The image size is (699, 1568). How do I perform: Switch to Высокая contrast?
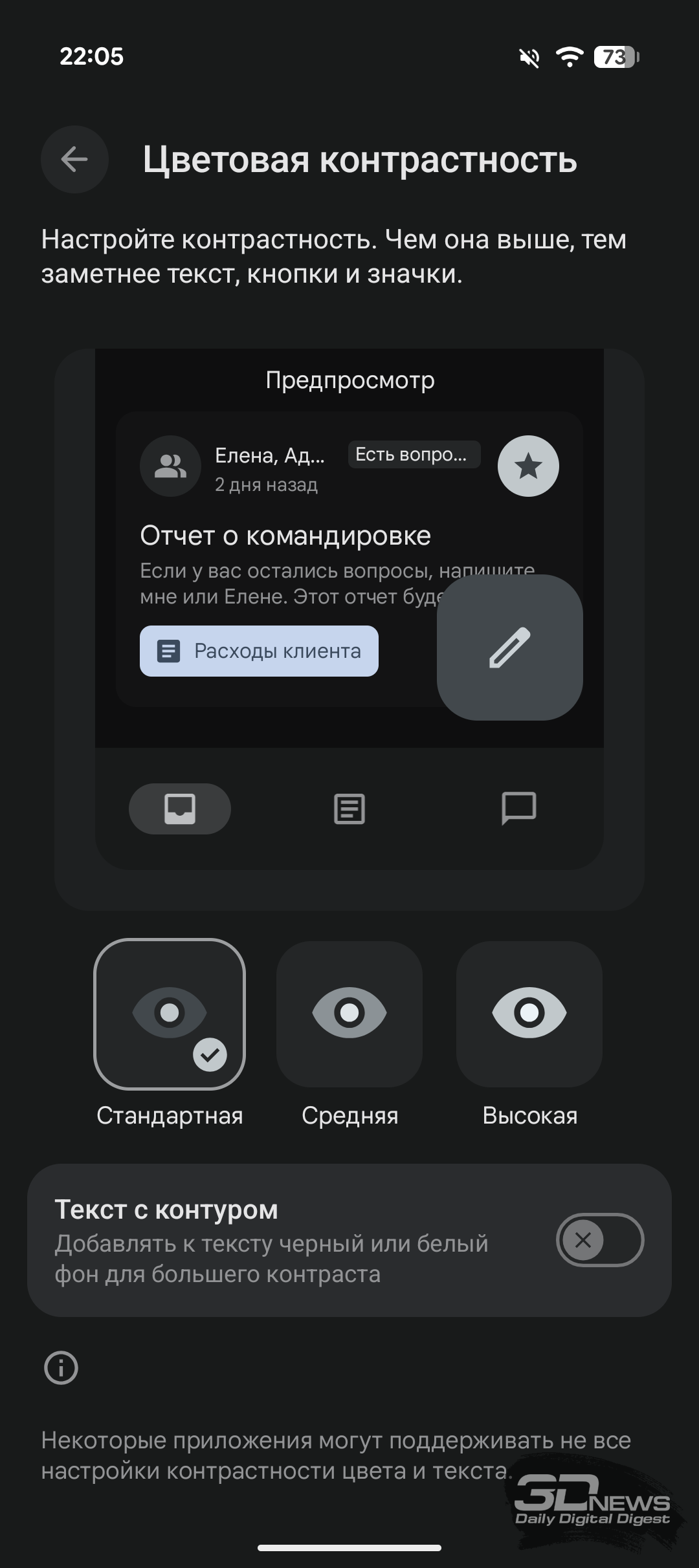tap(529, 1014)
